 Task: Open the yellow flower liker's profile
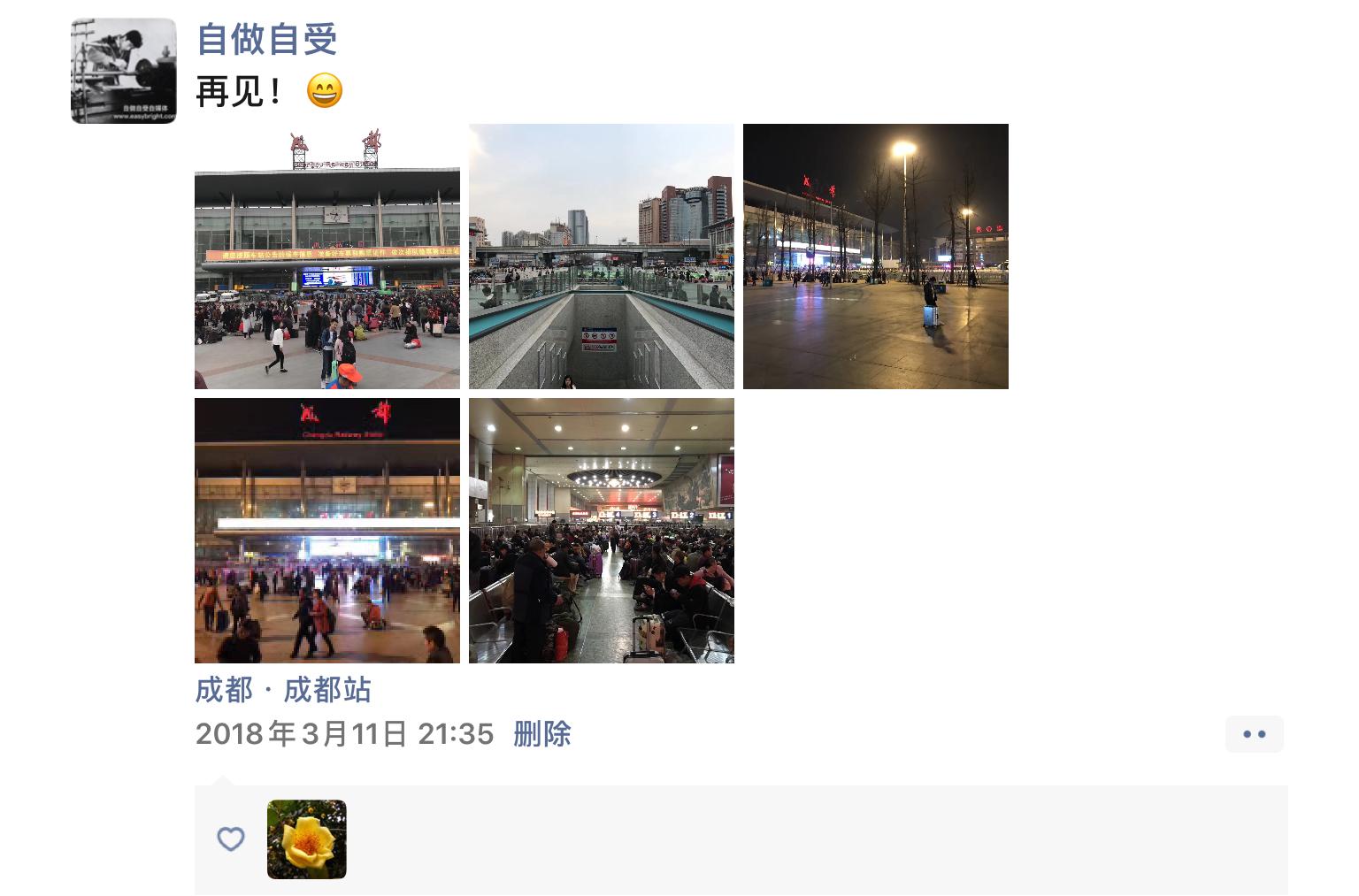(307, 839)
